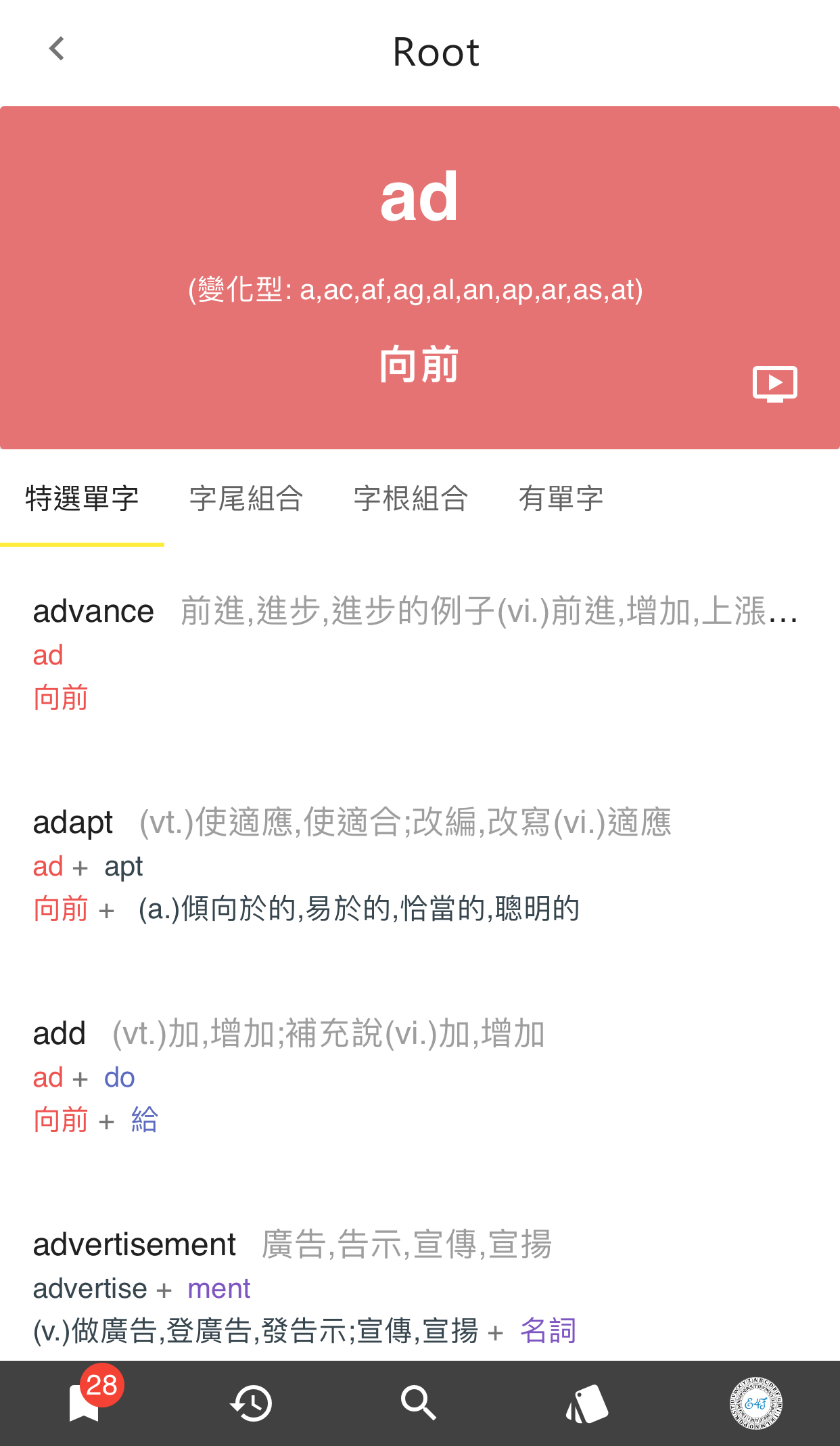The image size is (840, 1446).
Task: Switch to the 字尾組合 tab
Action: 246,499
